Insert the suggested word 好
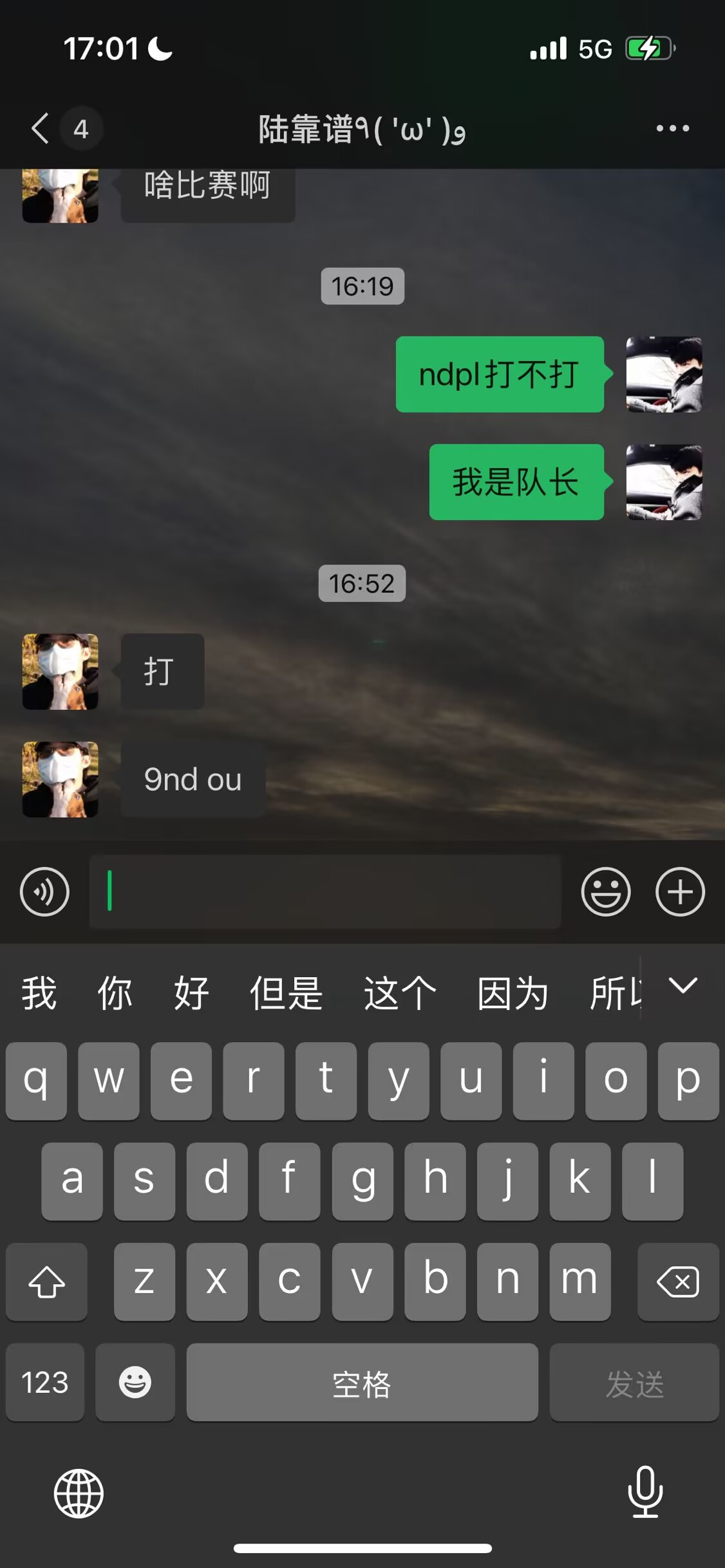This screenshot has height=1568, width=725. click(x=191, y=993)
